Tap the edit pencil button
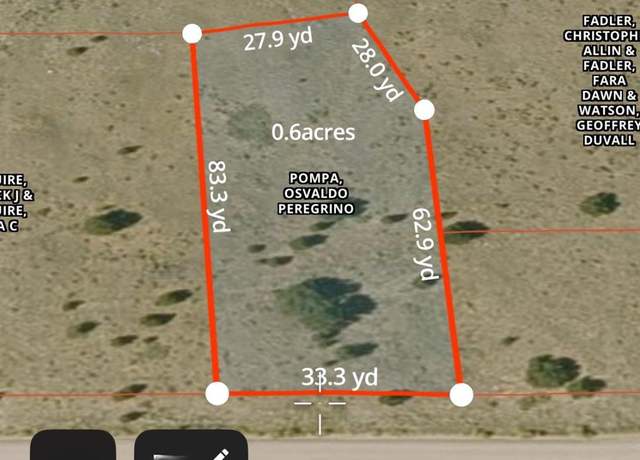Viewport: 640px width, 460px height. point(190,447)
